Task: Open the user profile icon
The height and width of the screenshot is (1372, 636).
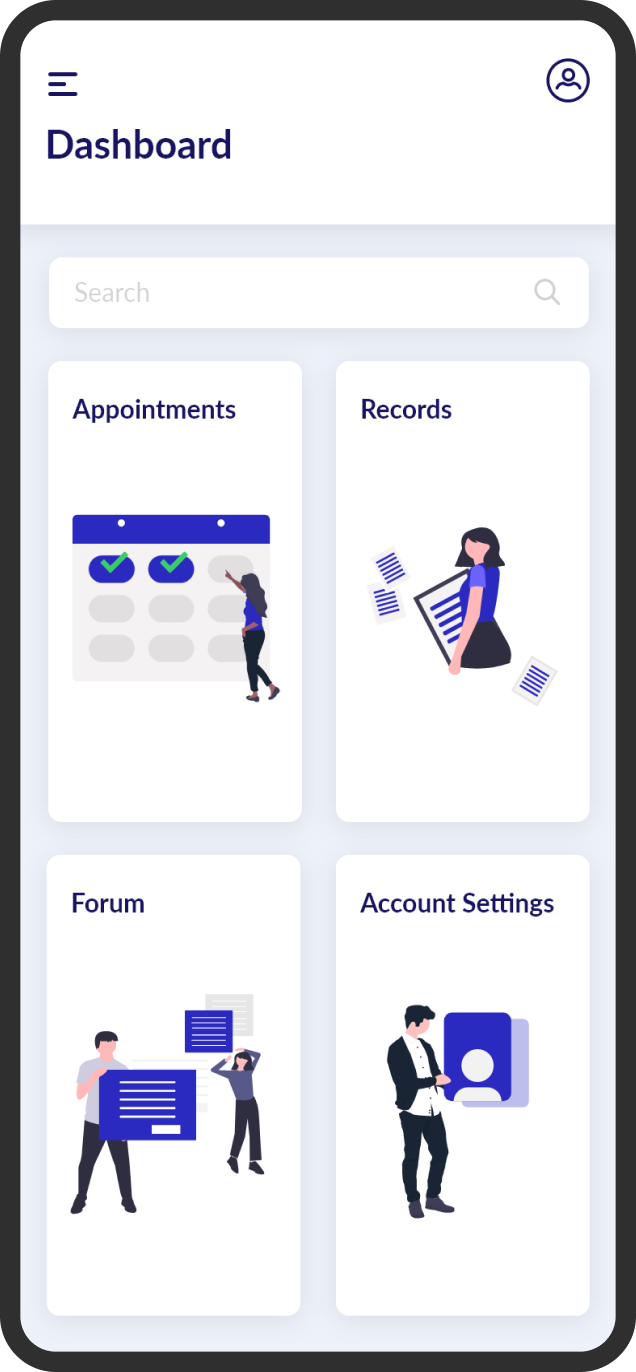Action: [x=568, y=80]
